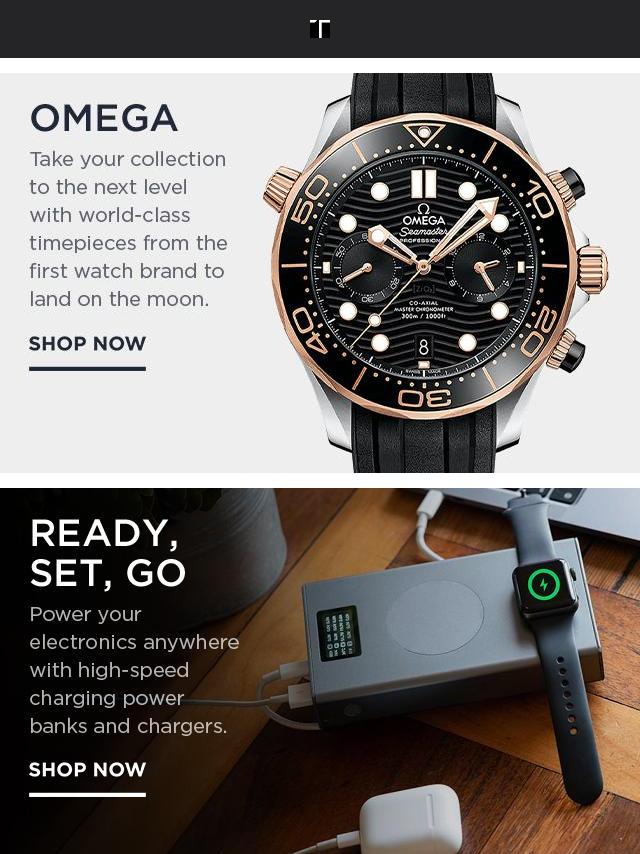640x854 pixels.
Task: Open the OMEGA watch banner image
Action: [430, 272]
